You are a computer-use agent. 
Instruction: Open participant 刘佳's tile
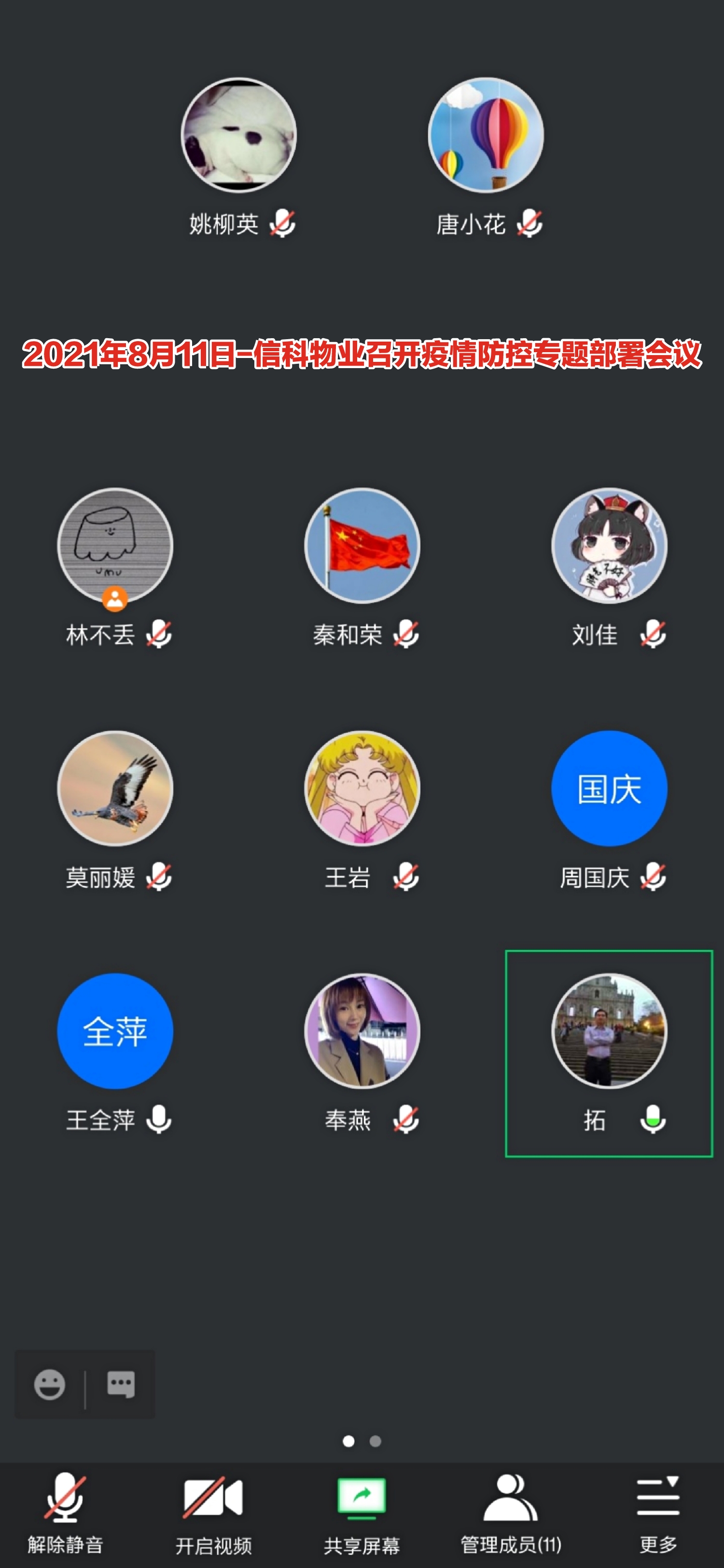(x=610, y=546)
